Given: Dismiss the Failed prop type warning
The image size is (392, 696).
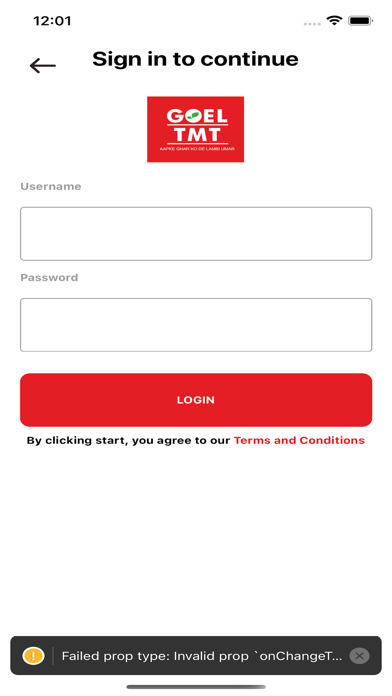Looking at the screenshot, I should click(x=359, y=656).
